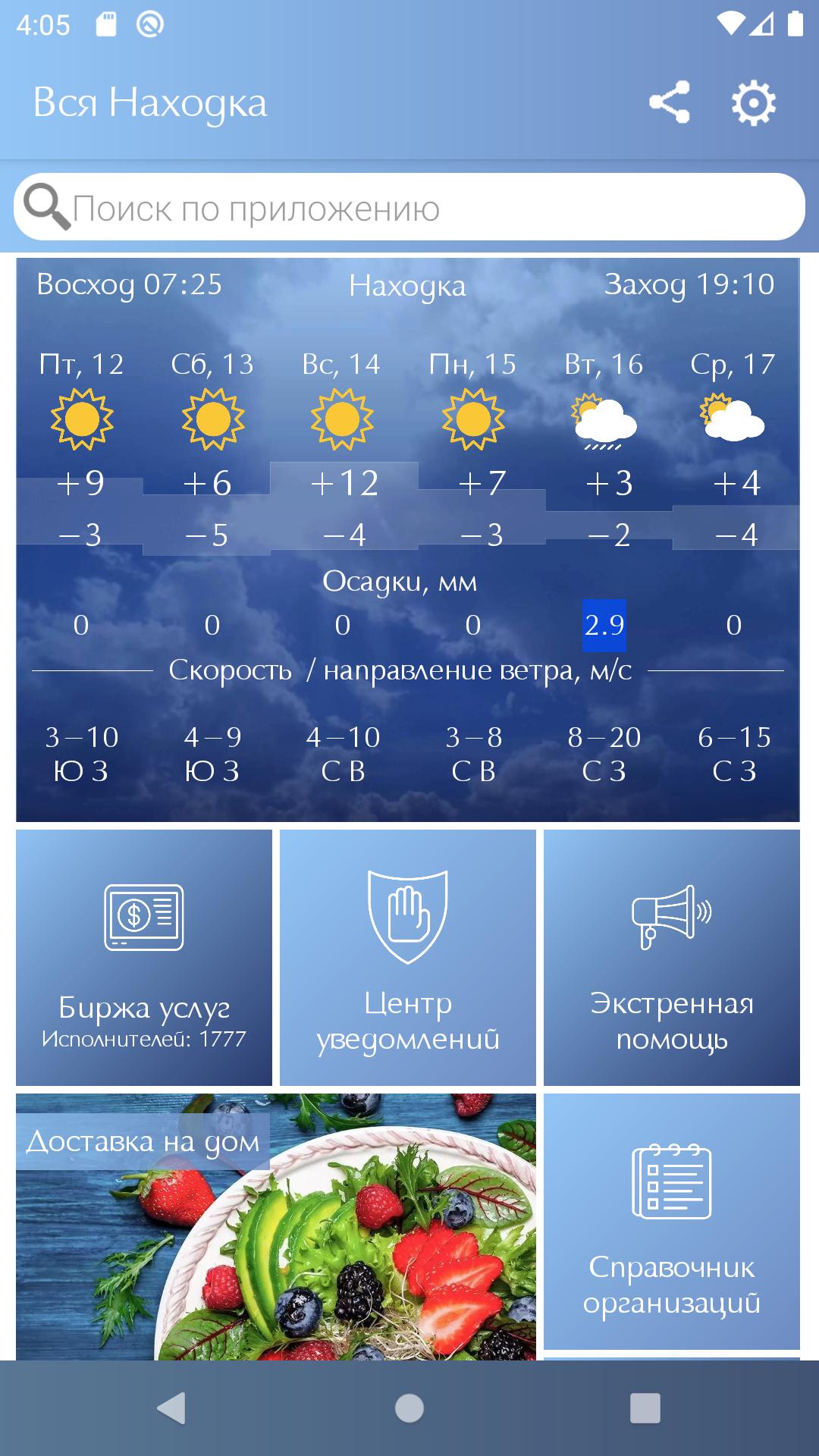Open the Биржа услуг tile

pyautogui.click(x=144, y=957)
